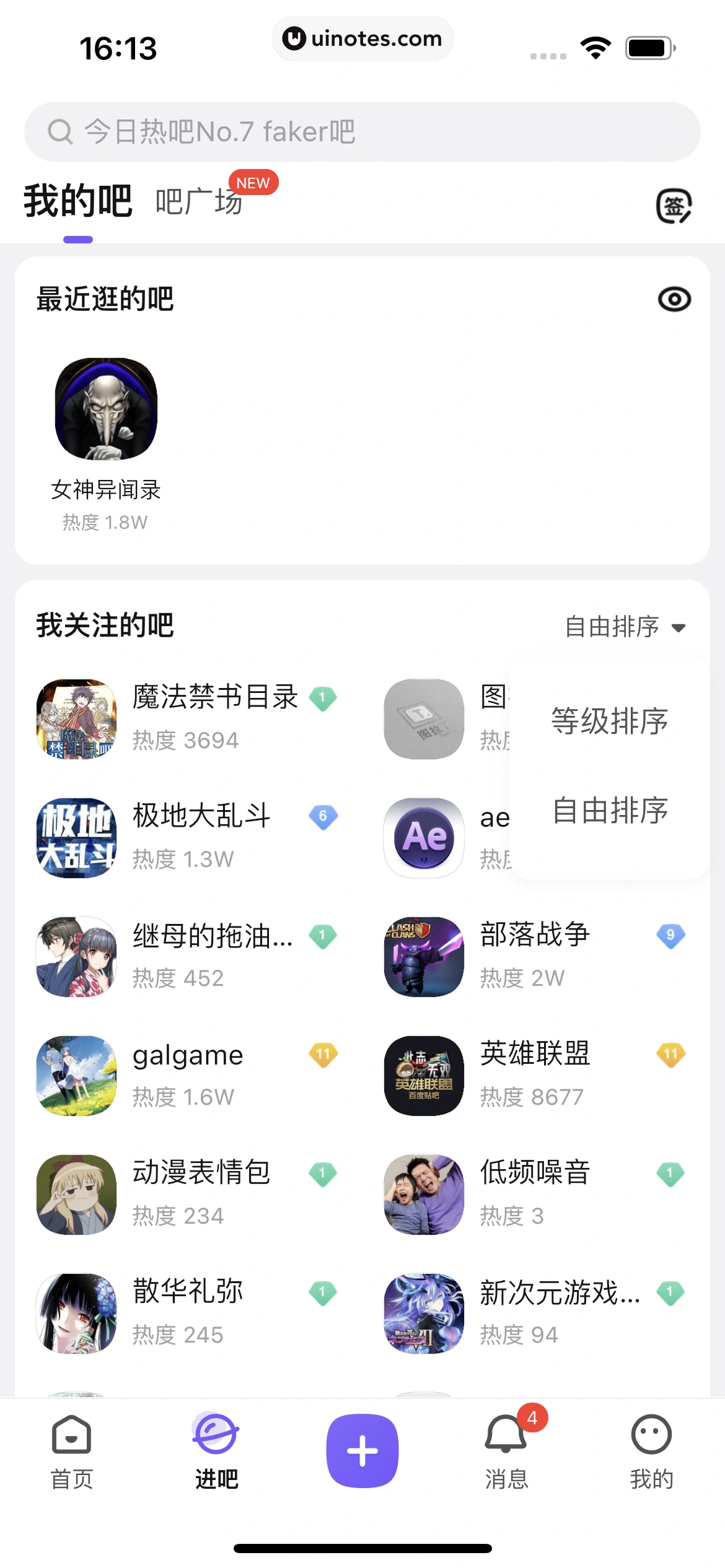Image resolution: width=725 pixels, height=1568 pixels.
Task: Open the search box for 今日热吧
Action: click(362, 132)
